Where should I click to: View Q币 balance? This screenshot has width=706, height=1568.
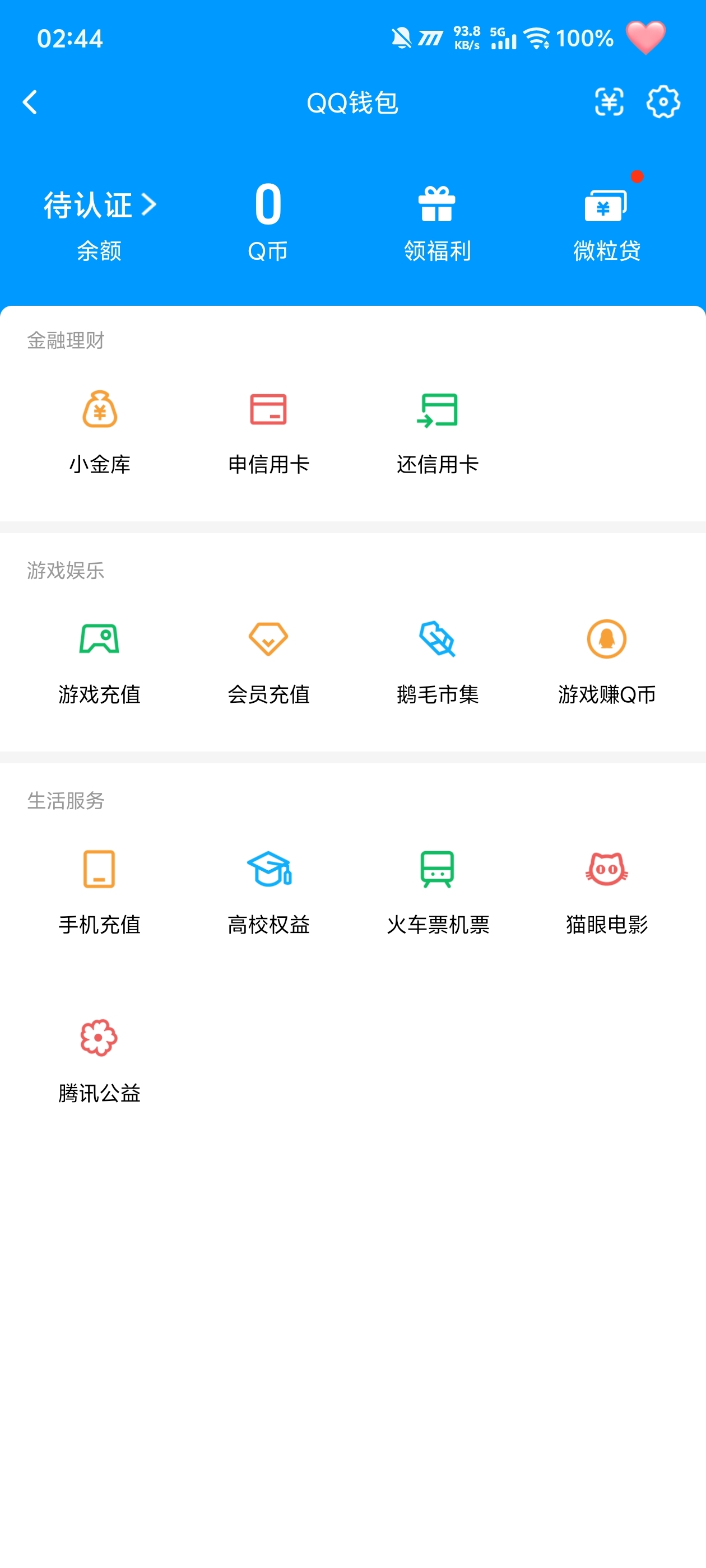click(268, 223)
